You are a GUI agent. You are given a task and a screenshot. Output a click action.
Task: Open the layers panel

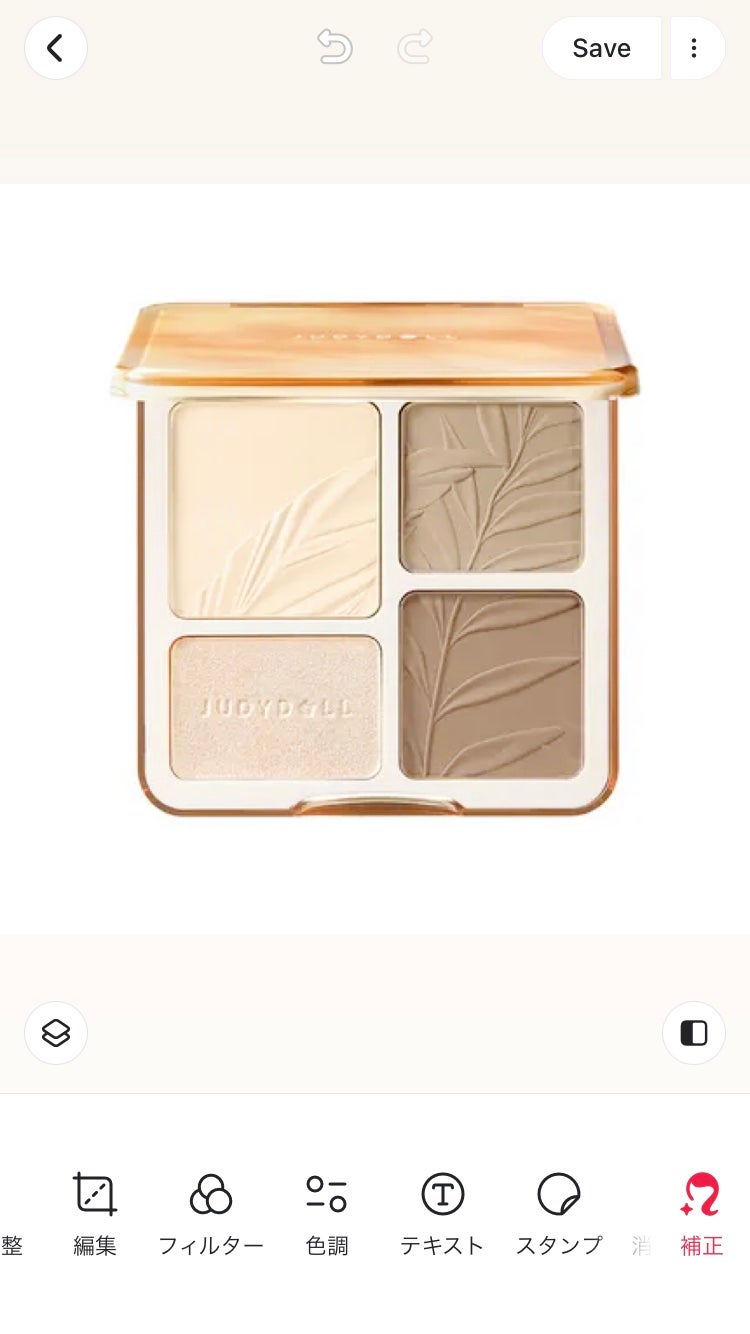point(56,1032)
